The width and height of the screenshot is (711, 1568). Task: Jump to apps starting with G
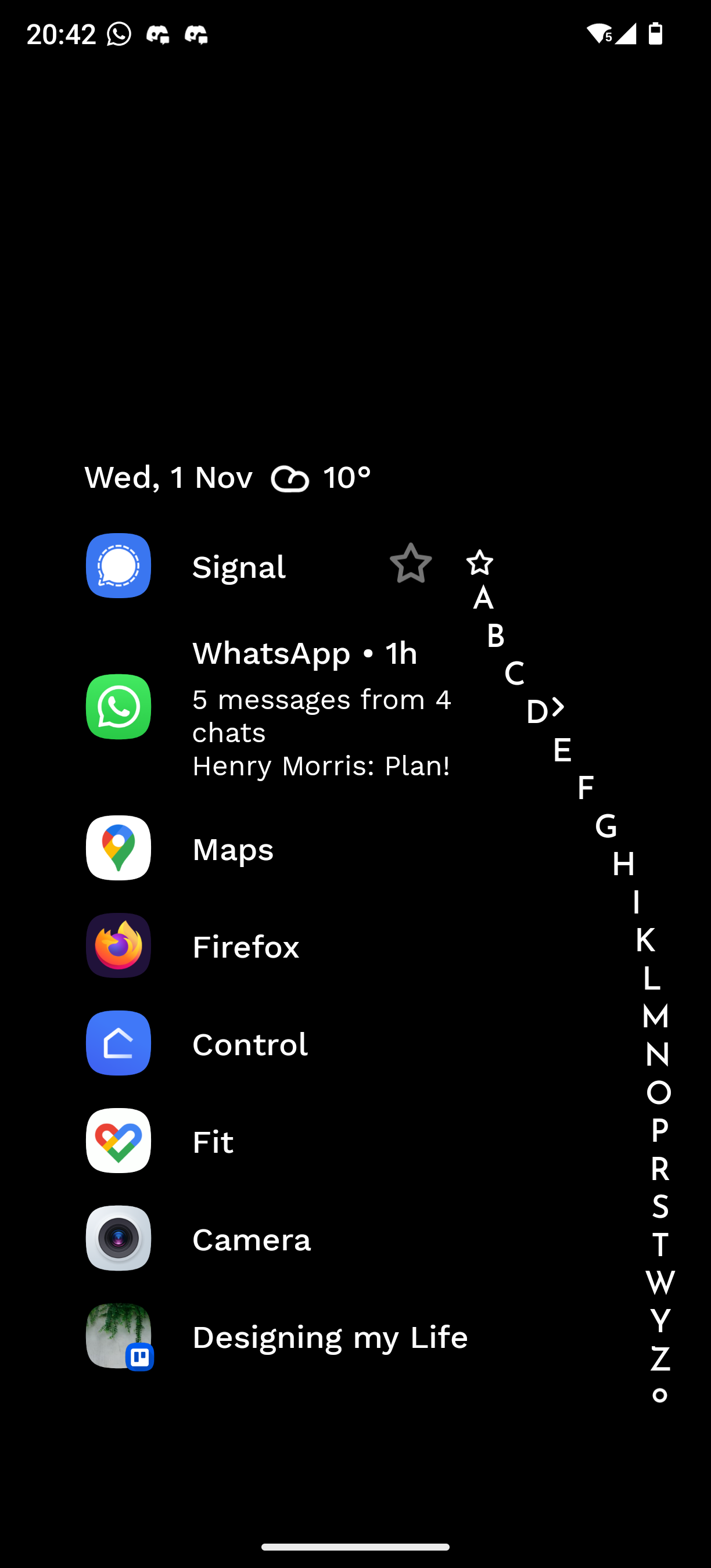(x=606, y=826)
